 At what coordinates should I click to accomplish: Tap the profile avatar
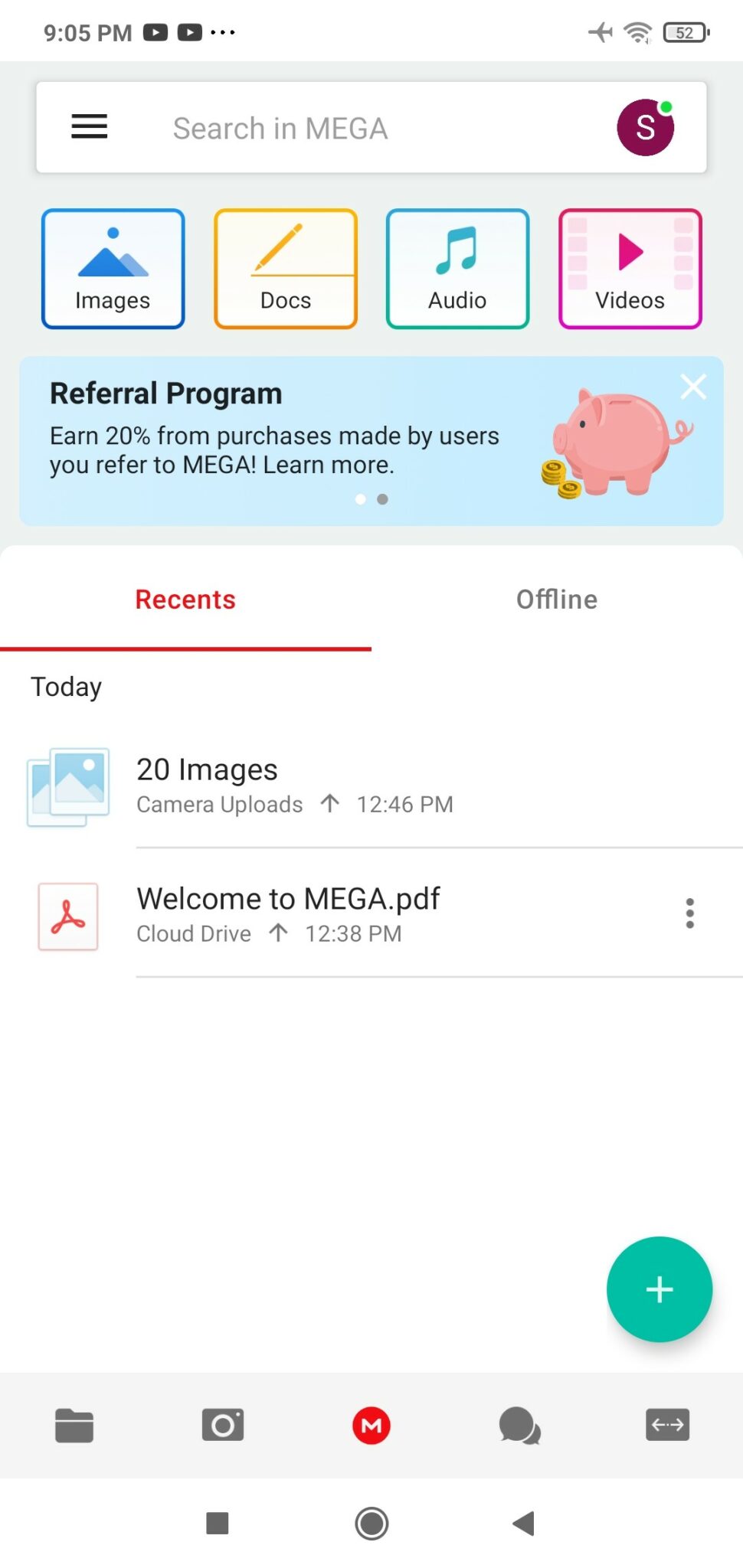[x=645, y=127]
